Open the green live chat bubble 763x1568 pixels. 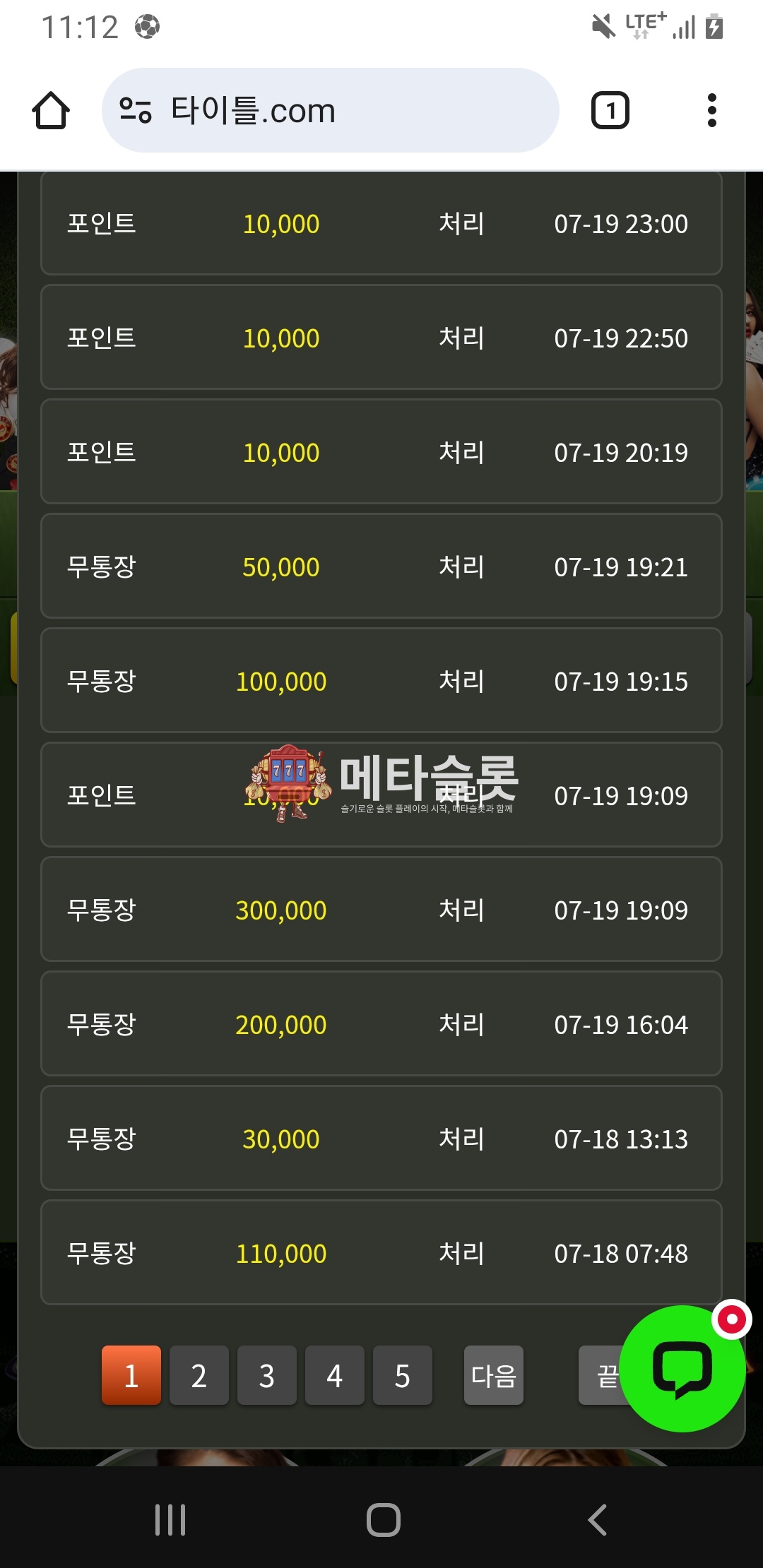click(x=682, y=1369)
